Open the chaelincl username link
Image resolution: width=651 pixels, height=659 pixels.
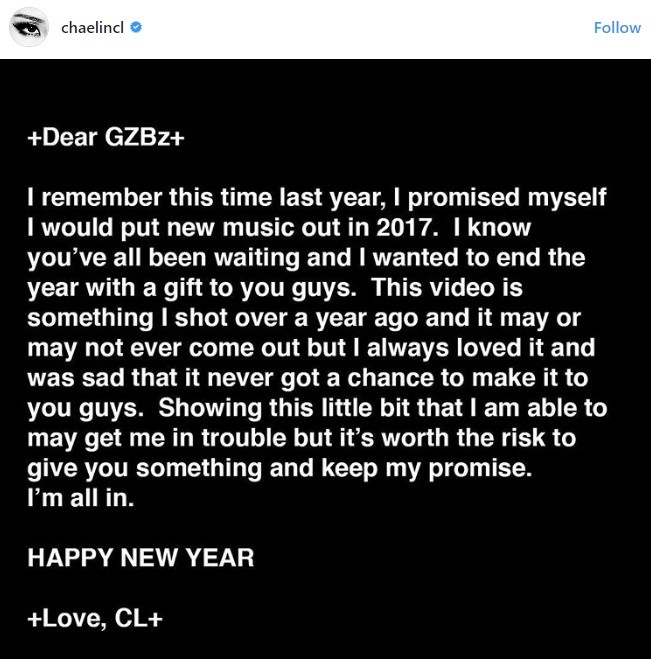pyautogui.click(x=92, y=28)
